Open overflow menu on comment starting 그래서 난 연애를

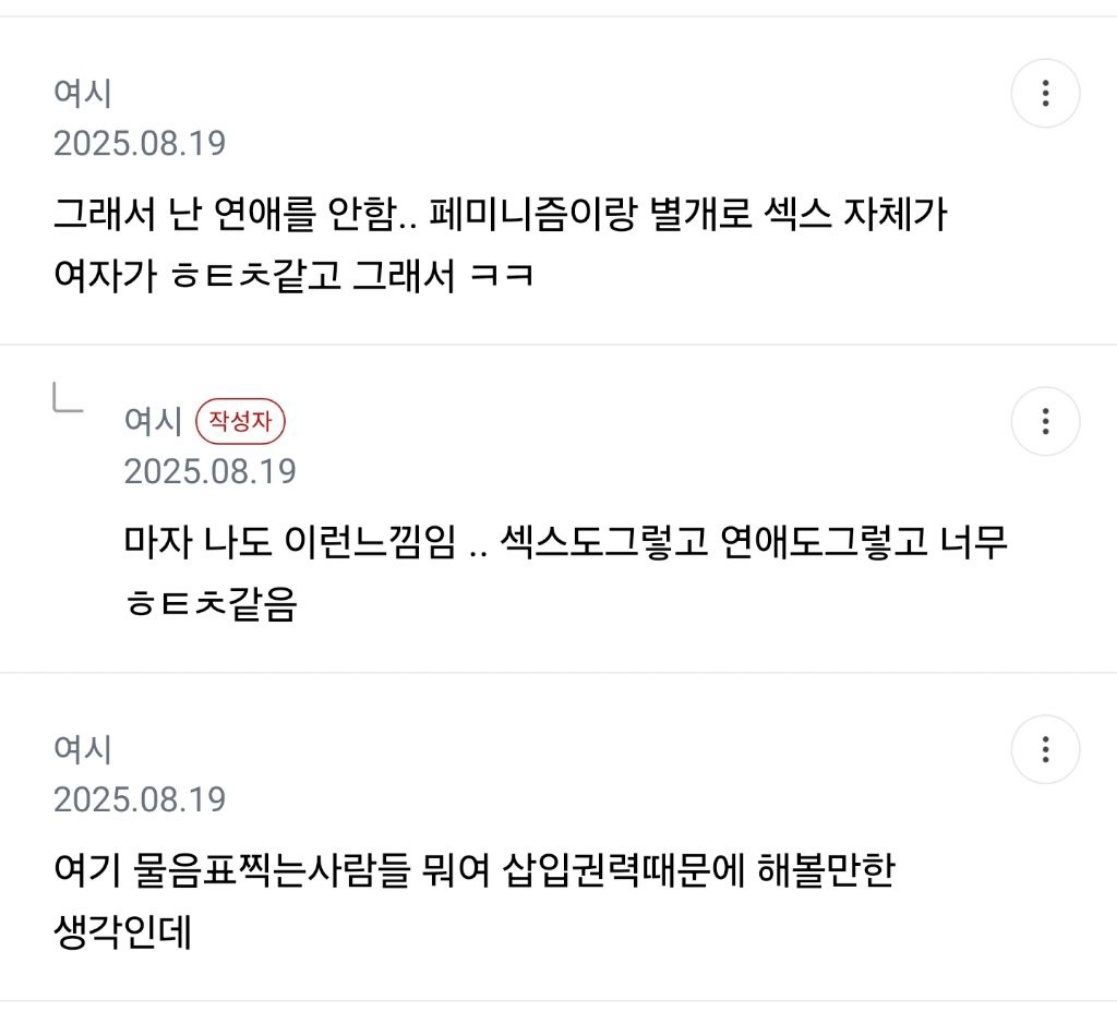pos(1045,94)
